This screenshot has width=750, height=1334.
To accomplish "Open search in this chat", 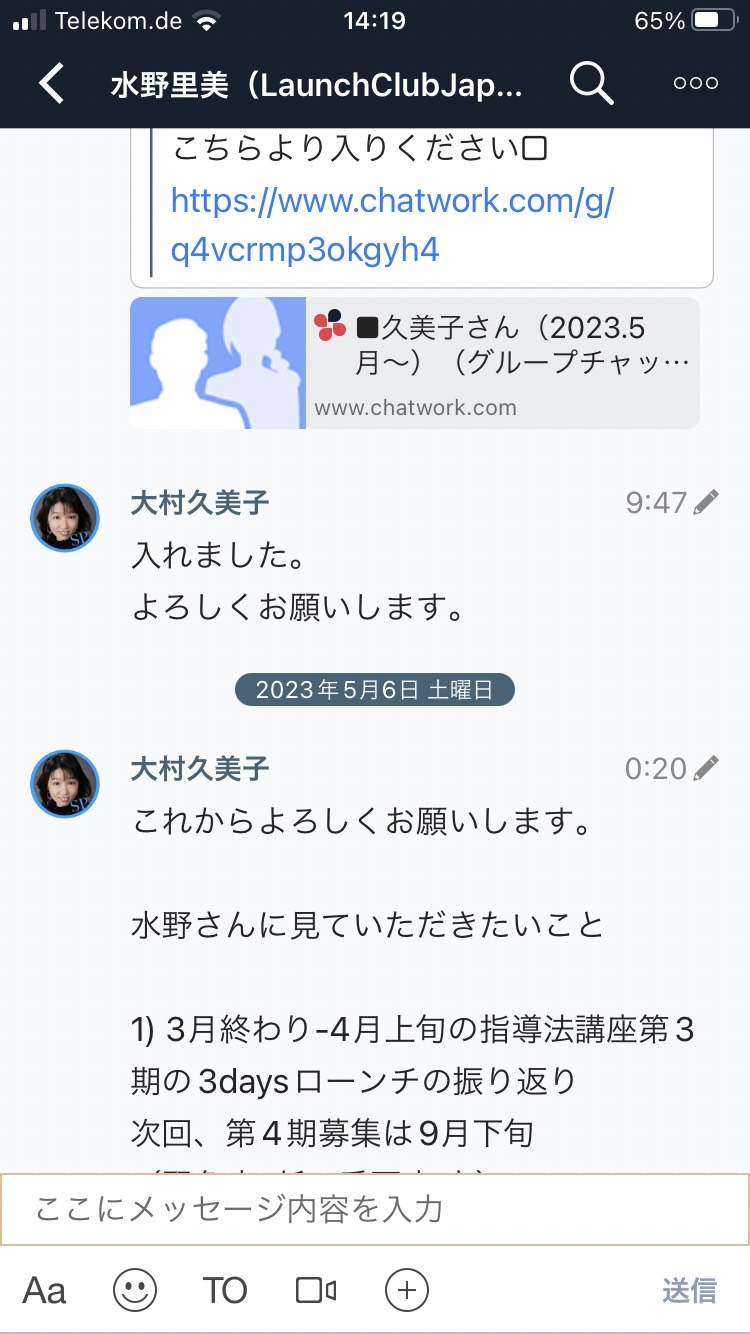I will [x=591, y=84].
